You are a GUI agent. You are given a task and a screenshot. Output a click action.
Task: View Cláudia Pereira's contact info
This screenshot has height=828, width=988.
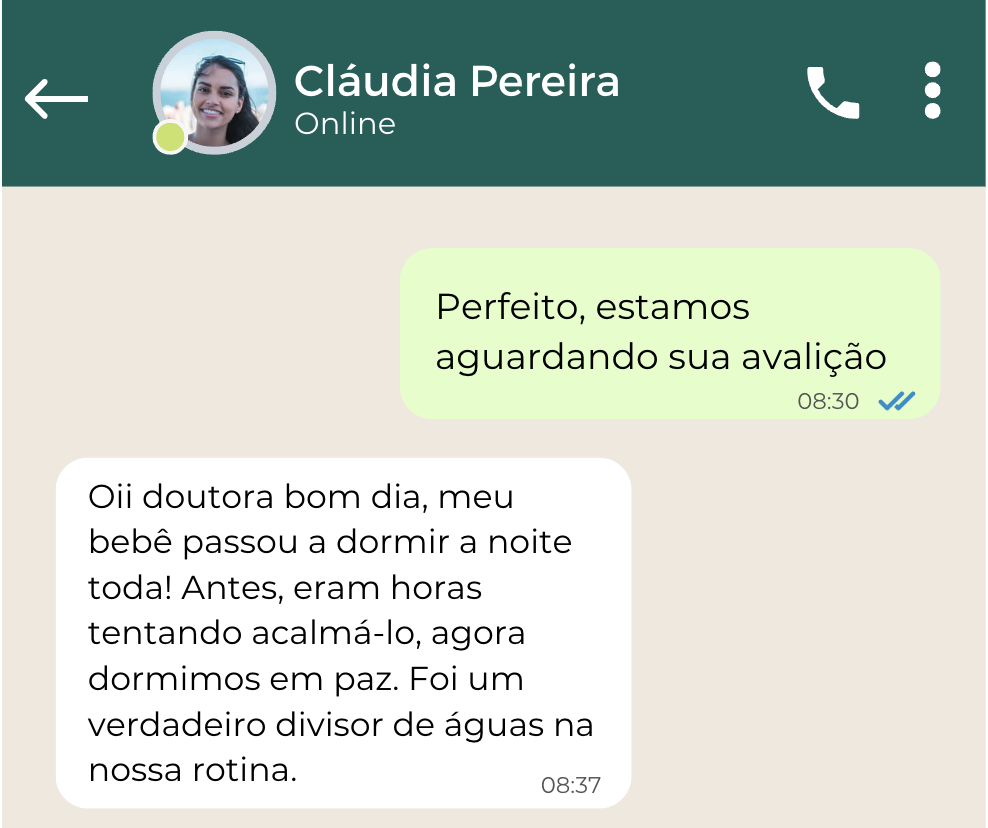[x=456, y=82]
